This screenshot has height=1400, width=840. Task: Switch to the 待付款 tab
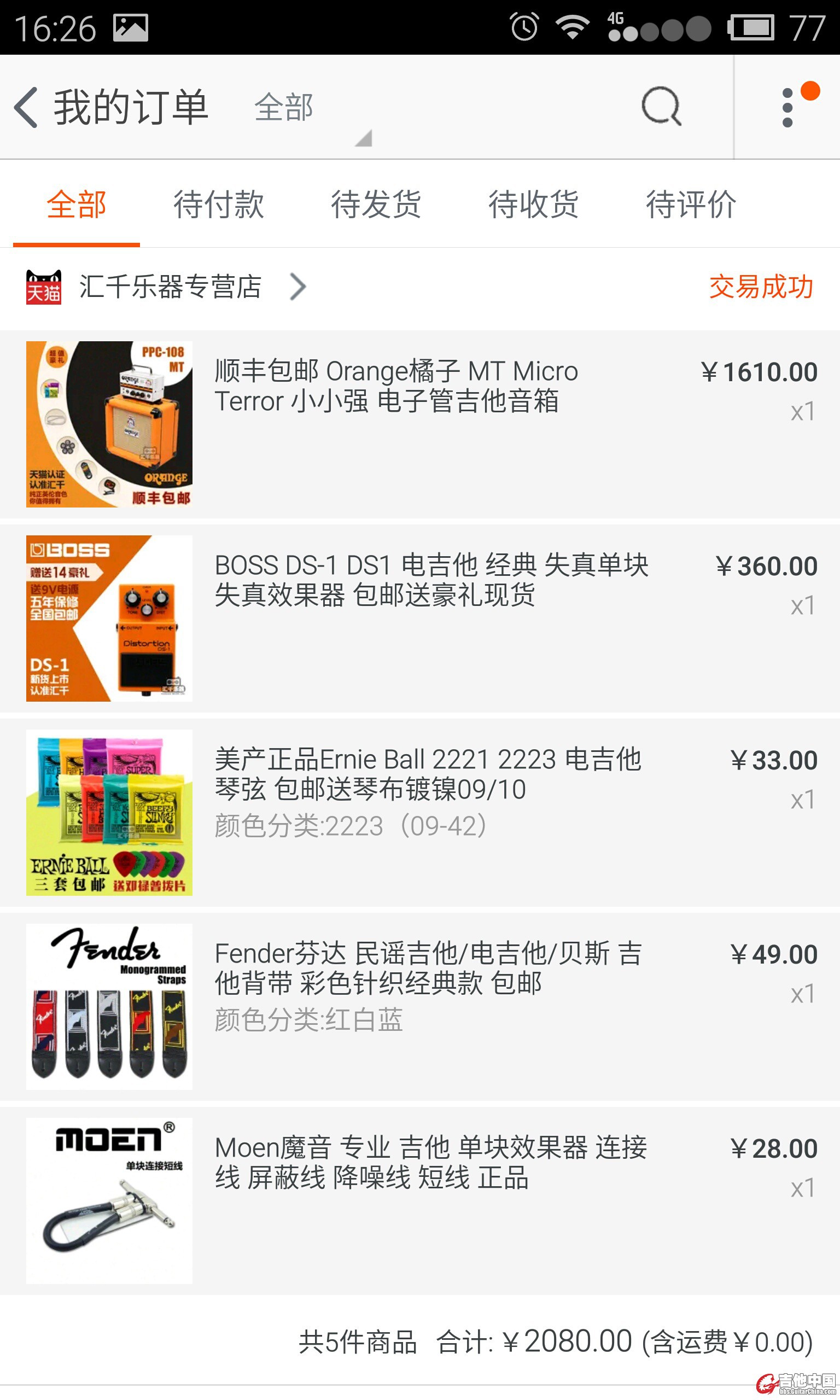pos(219,205)
